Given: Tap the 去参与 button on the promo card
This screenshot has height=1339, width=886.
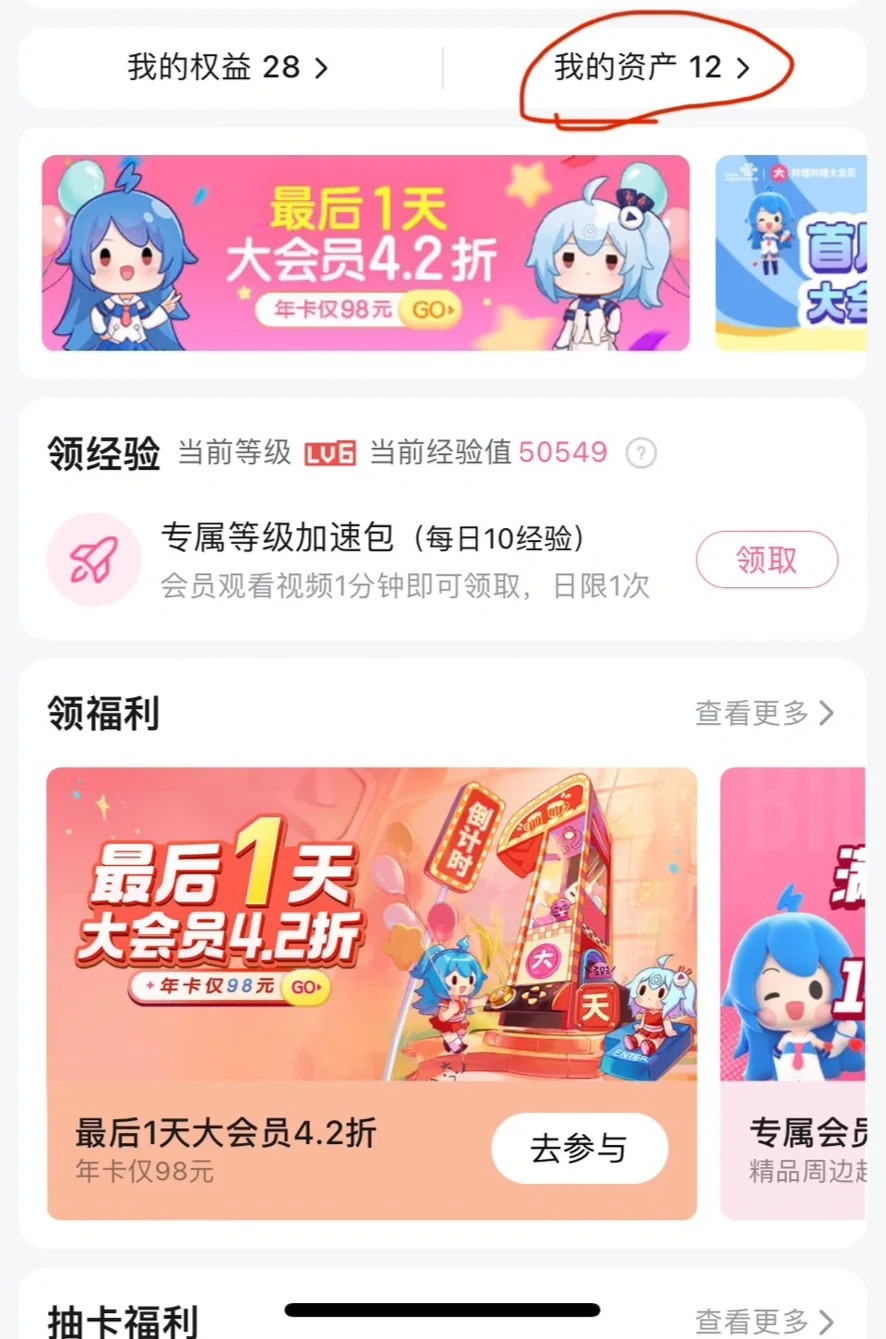Looking at the screenshot, I should pyautogui.click(x=581, y=1148).
